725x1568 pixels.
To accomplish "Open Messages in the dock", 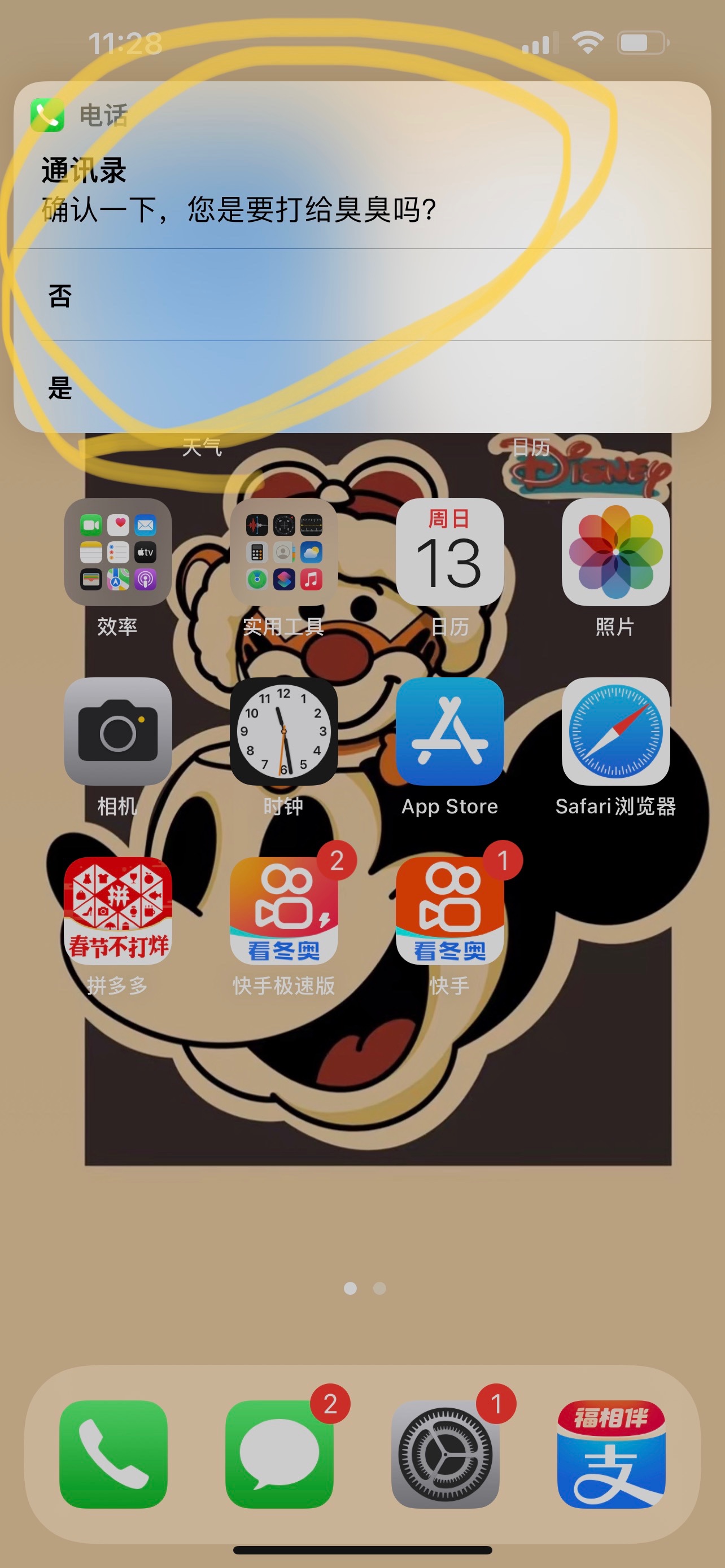I will pyautogui.click(x=279, y=1454).
